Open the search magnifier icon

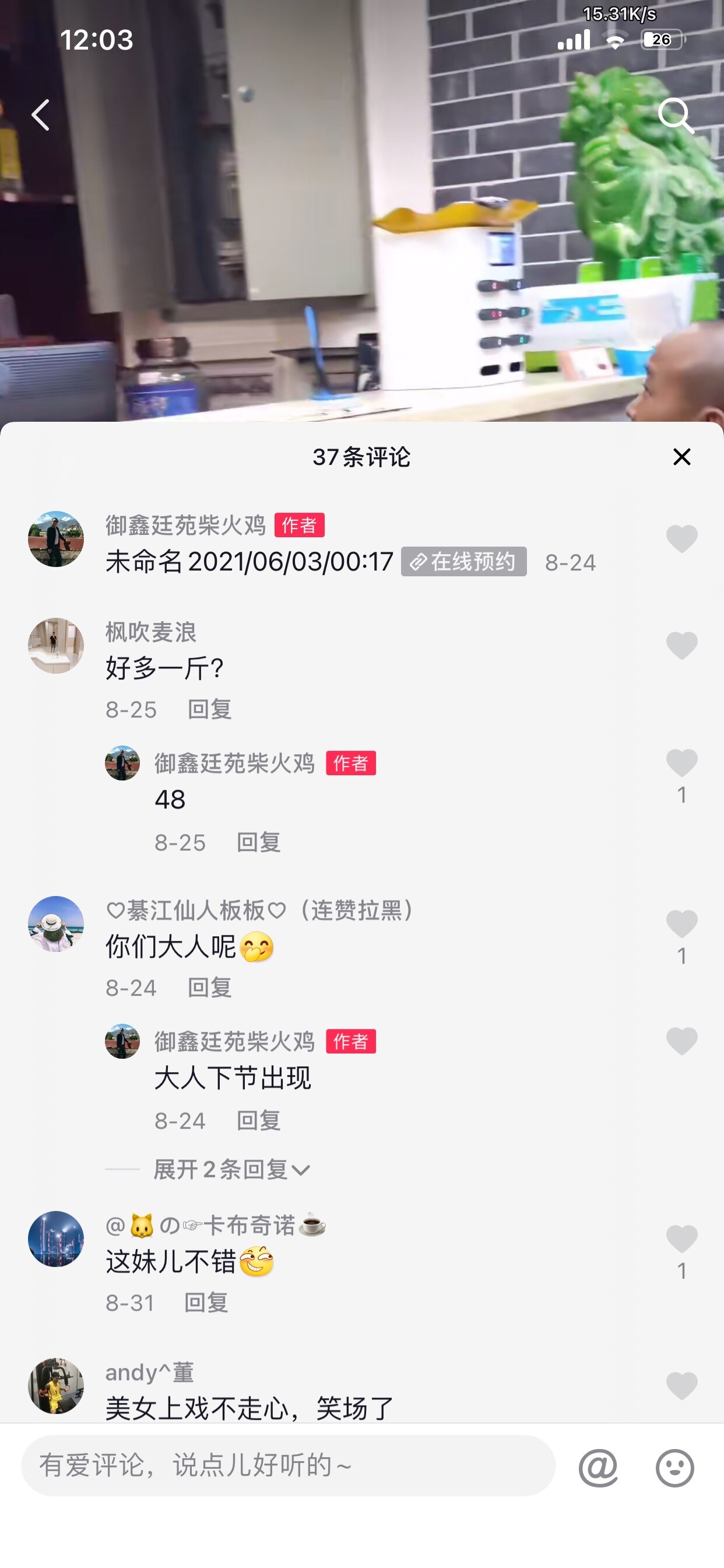point(676,115)
